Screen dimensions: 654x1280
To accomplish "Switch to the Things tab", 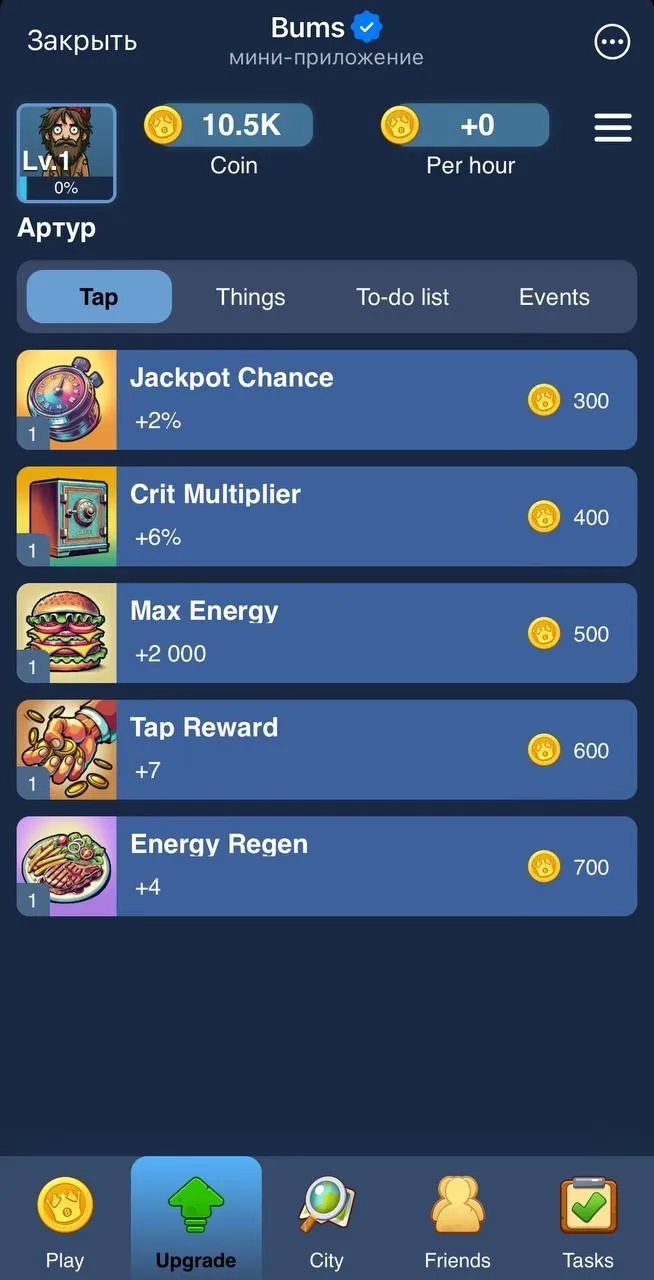I will pos(250,297).
